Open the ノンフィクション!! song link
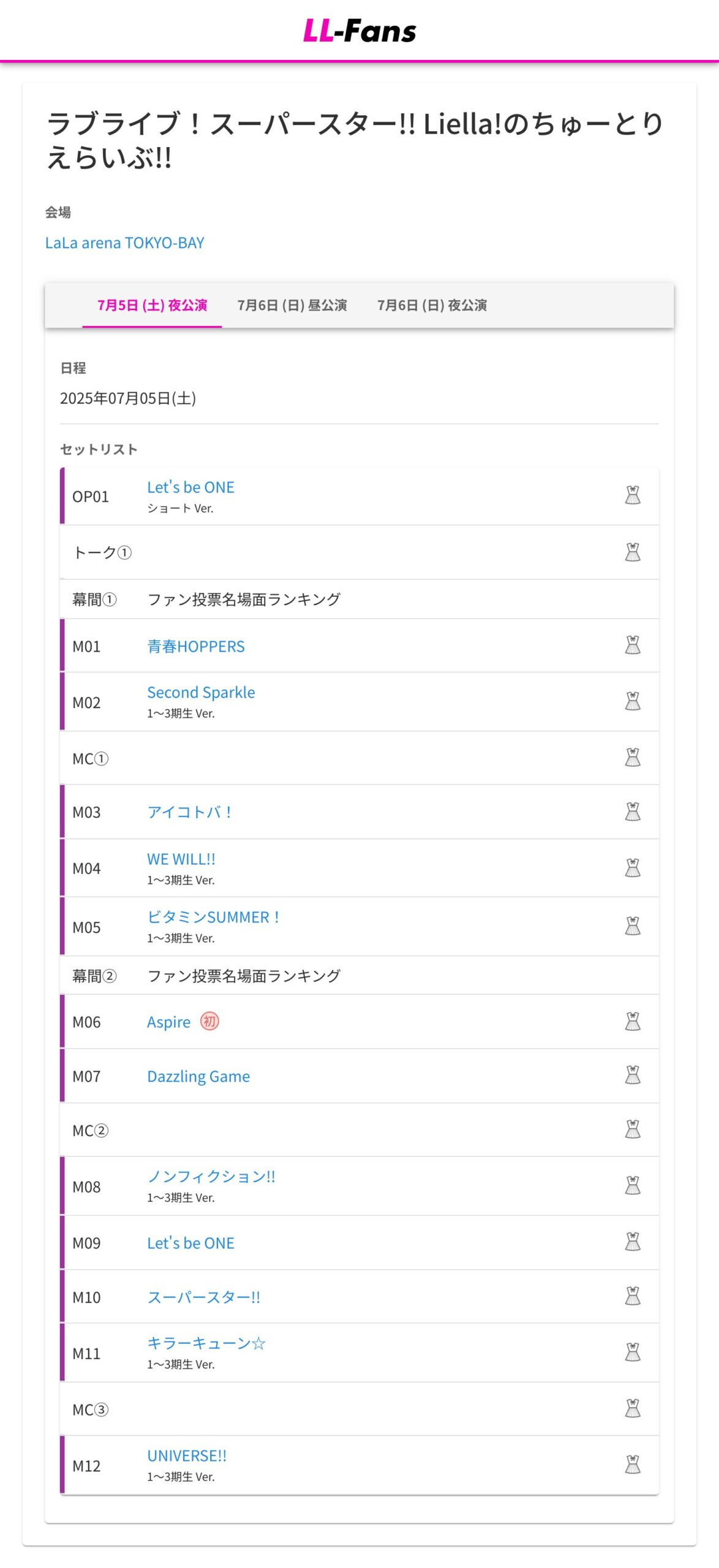The image size is (719, 1568). point(211,1176)
